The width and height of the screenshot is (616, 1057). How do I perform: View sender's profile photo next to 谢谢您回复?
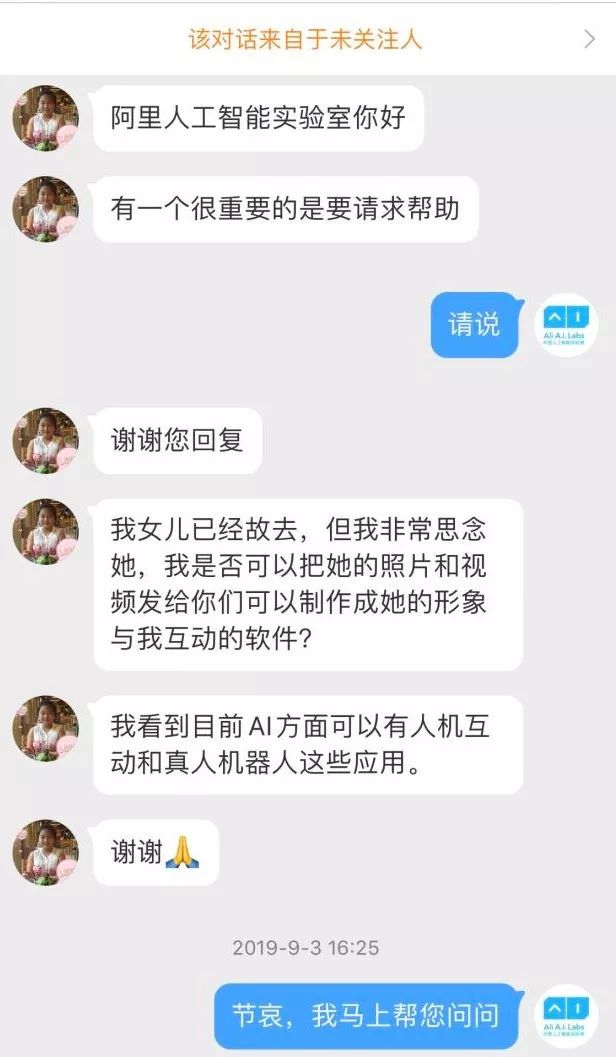point(45,440)
